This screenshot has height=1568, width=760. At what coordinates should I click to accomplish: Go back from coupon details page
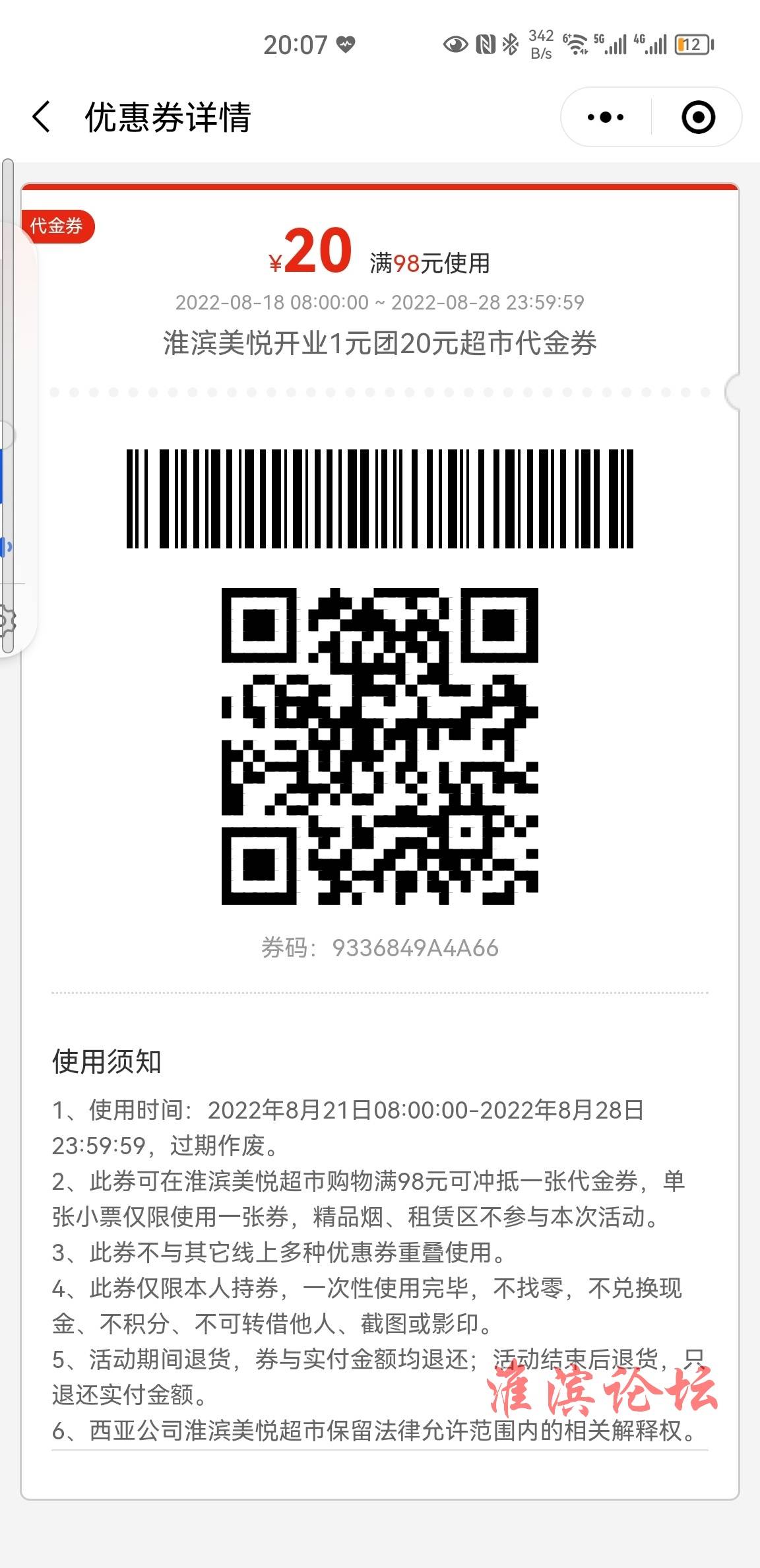pos(42,117)
